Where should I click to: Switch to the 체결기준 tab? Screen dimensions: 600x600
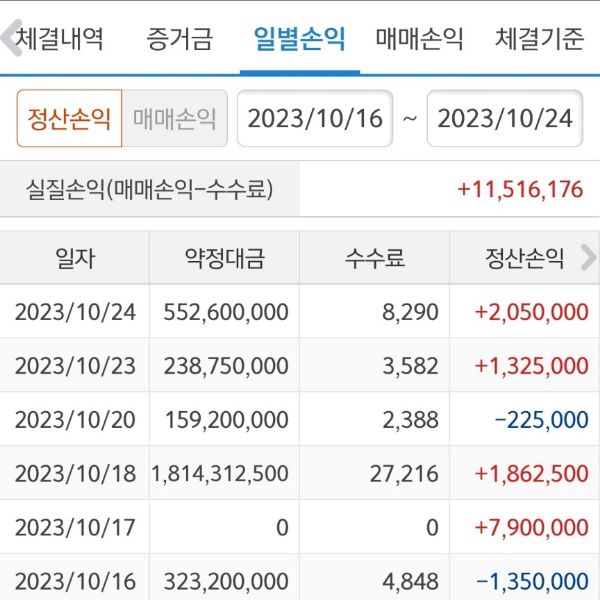pyautogui.click(x=540, y=40)
